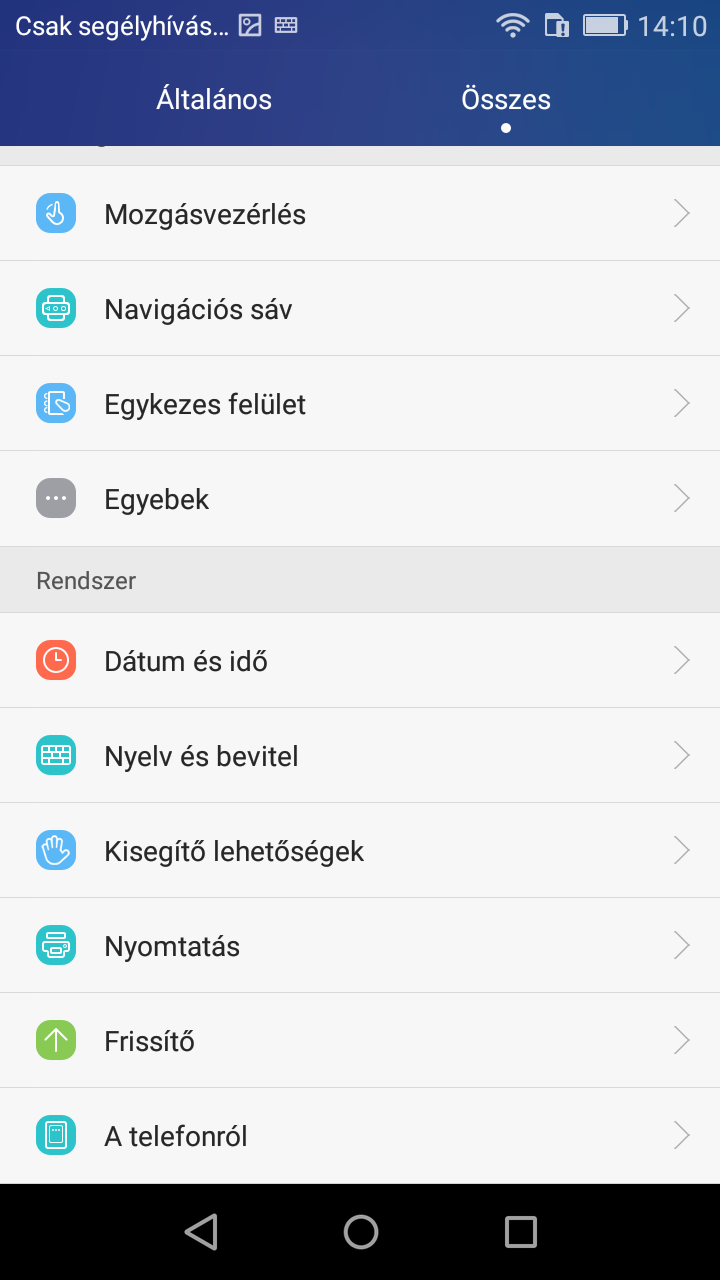Switch to the Általános tab
The height and width of the screenshot is (1280, 720).
coord(214,100)
